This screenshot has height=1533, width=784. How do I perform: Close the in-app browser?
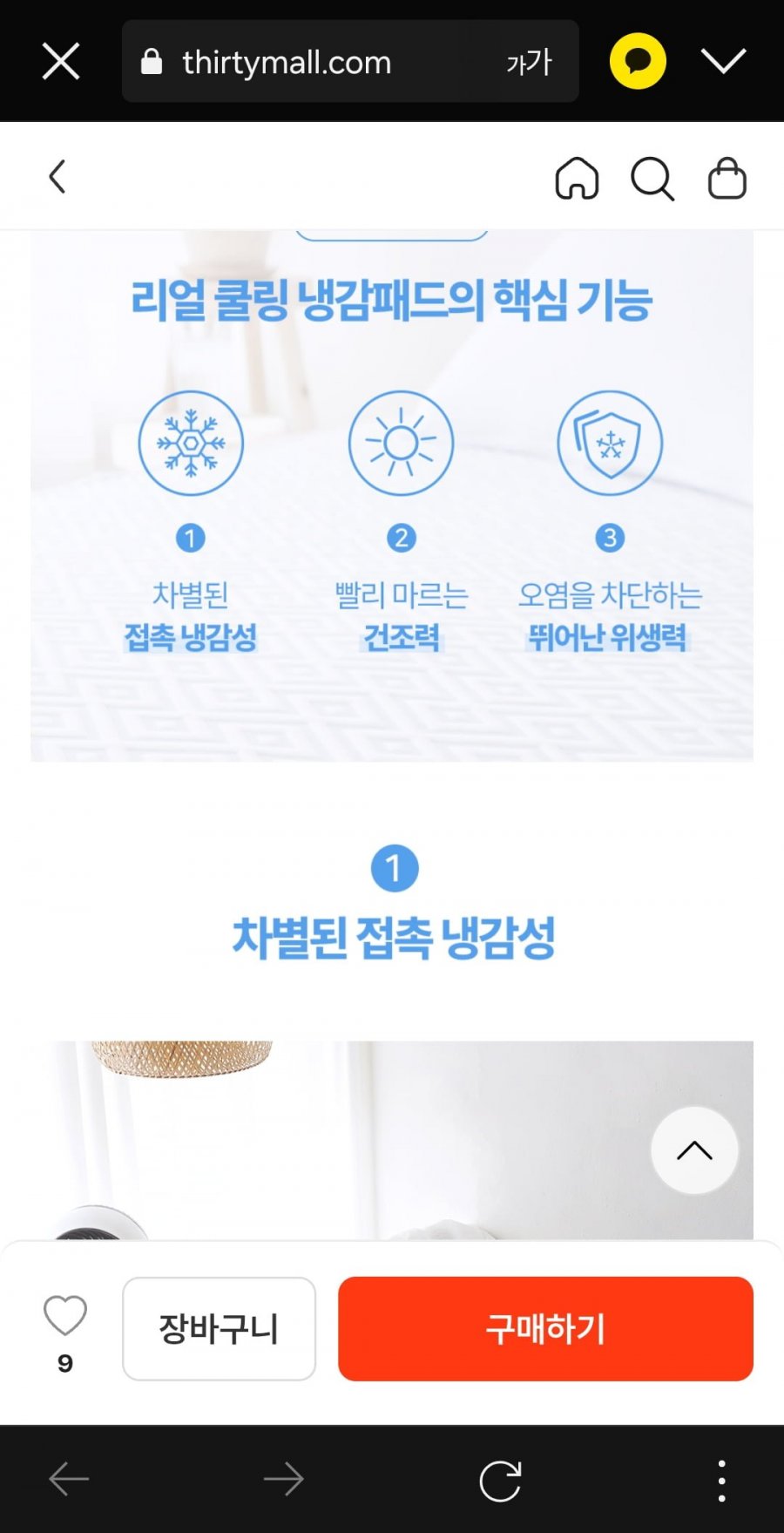click(61, 62)
